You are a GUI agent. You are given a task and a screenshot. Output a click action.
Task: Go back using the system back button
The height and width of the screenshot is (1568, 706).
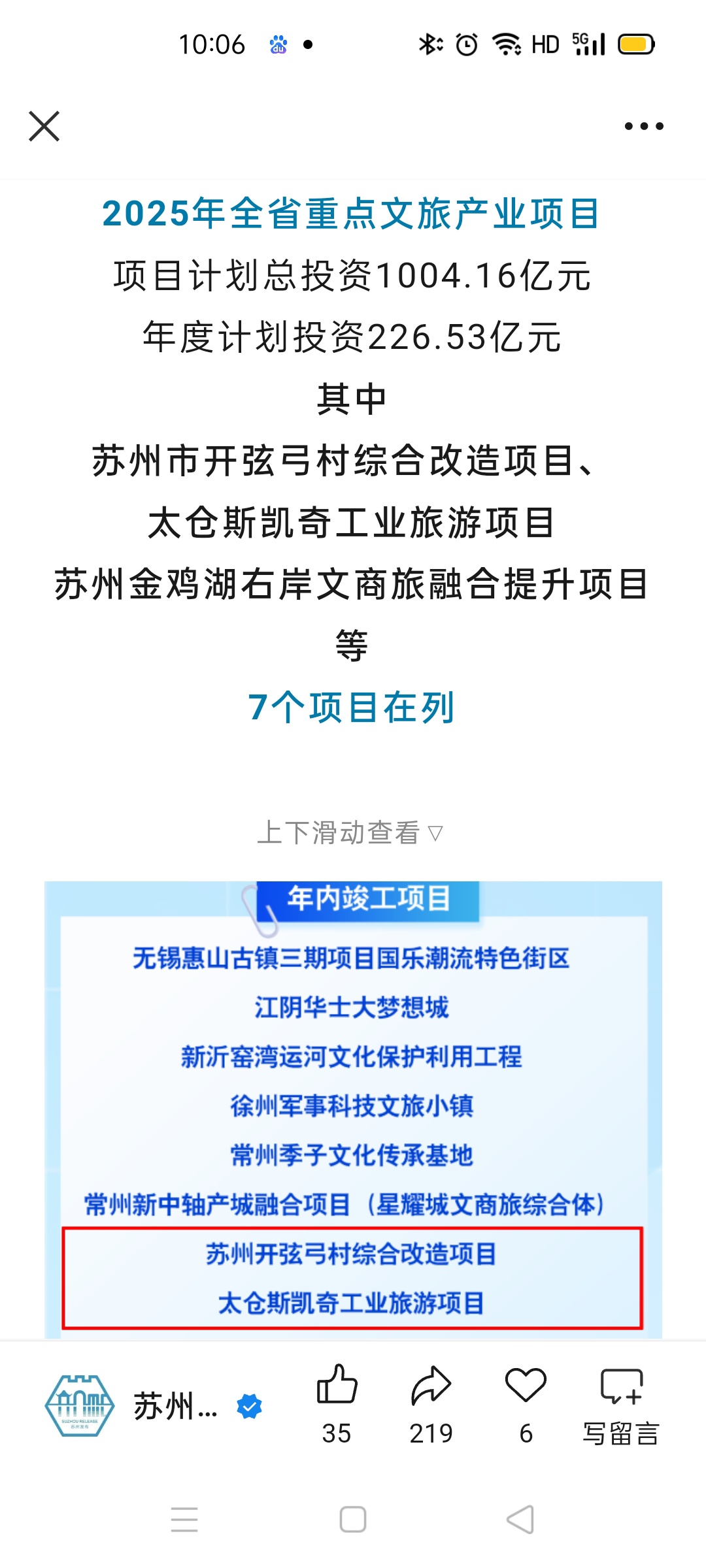(x=520, y=1519)
